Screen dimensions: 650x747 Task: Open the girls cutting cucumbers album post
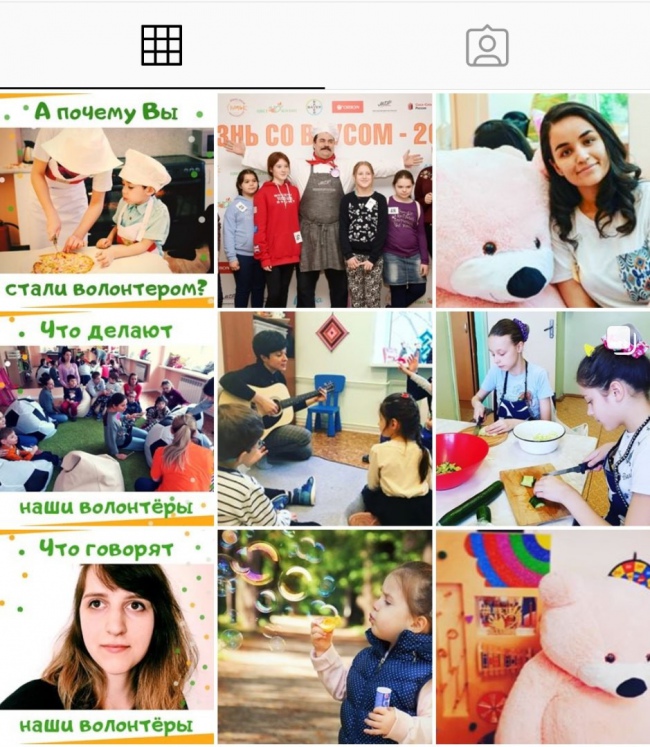pos(542,418)
